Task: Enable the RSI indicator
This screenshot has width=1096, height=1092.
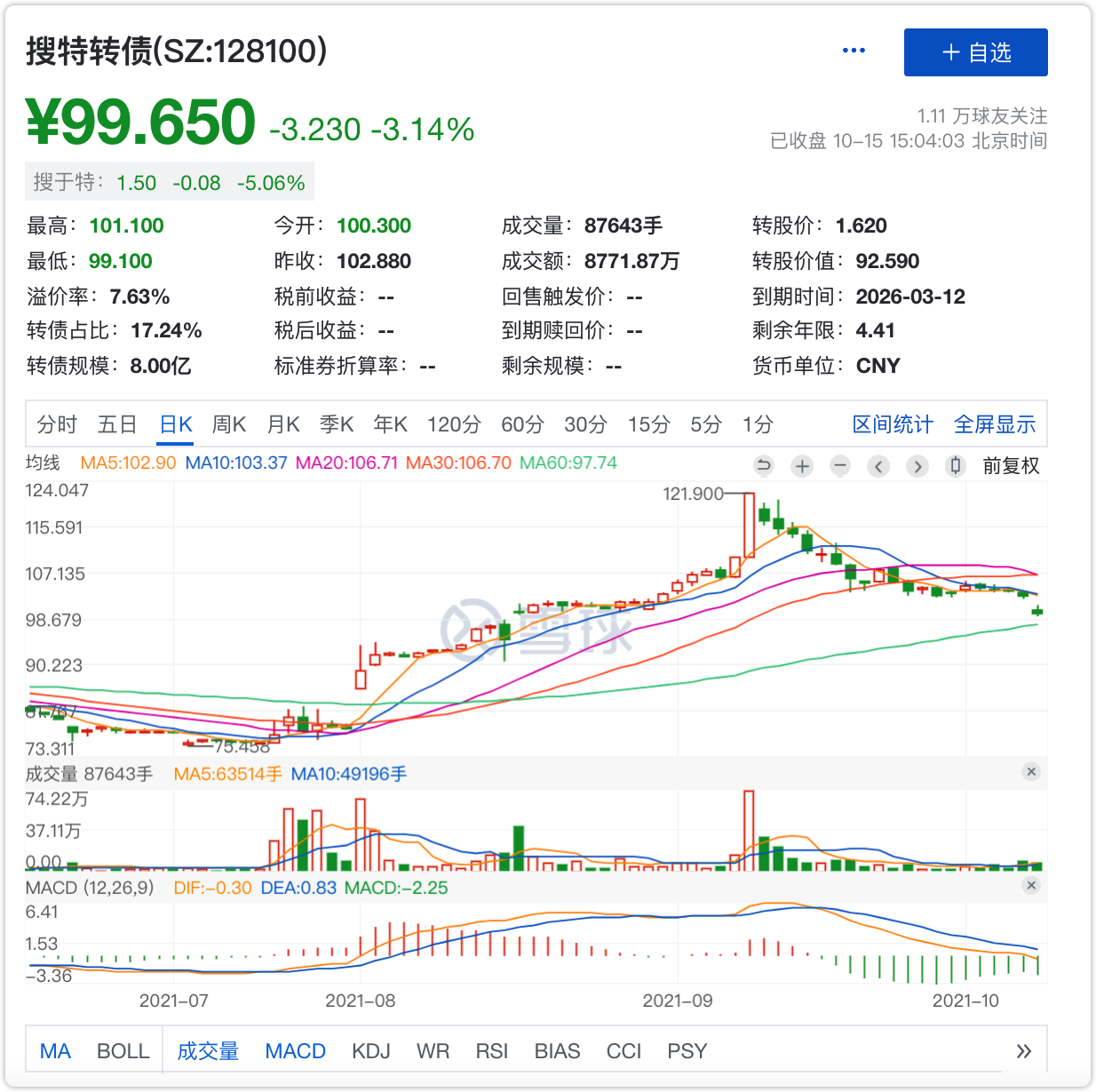Action: [x=491, y=1051]
